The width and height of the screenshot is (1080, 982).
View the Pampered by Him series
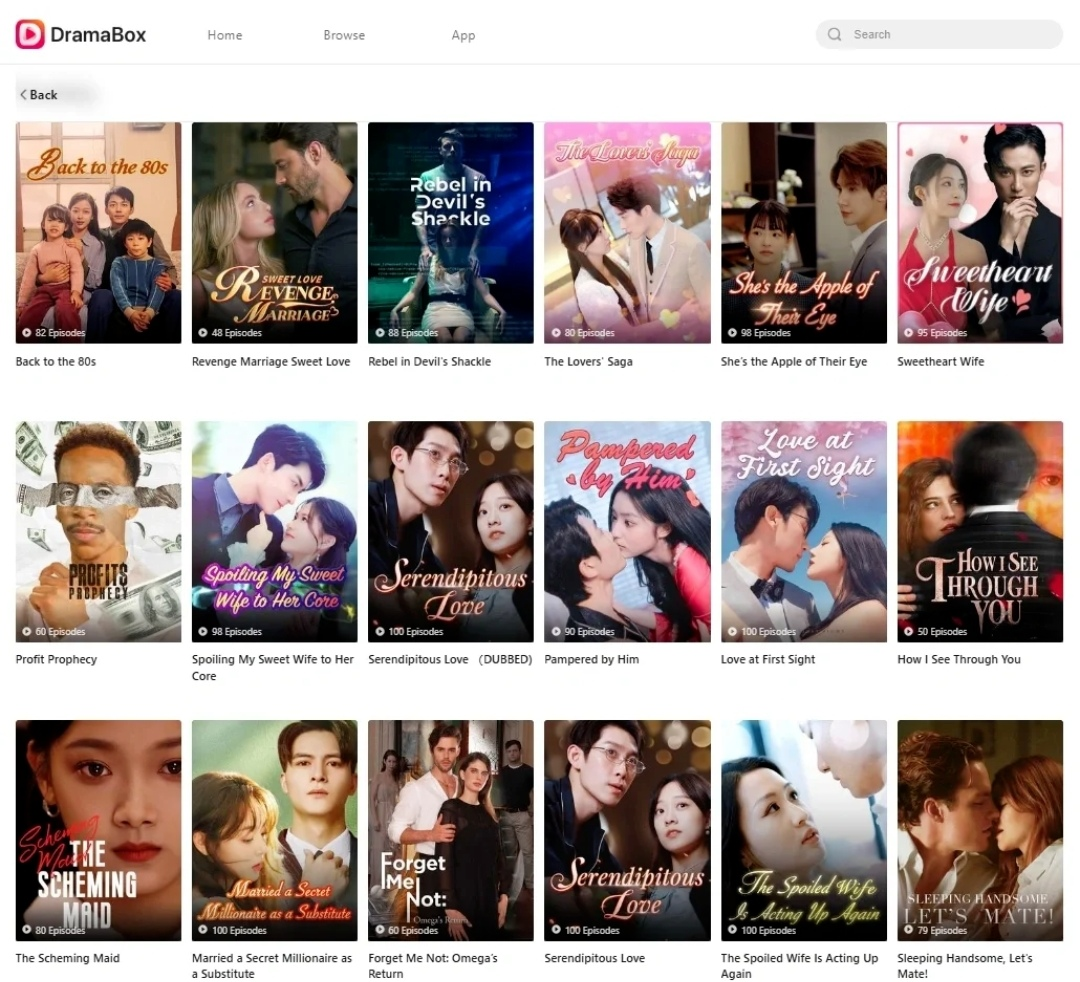point(627,531)
